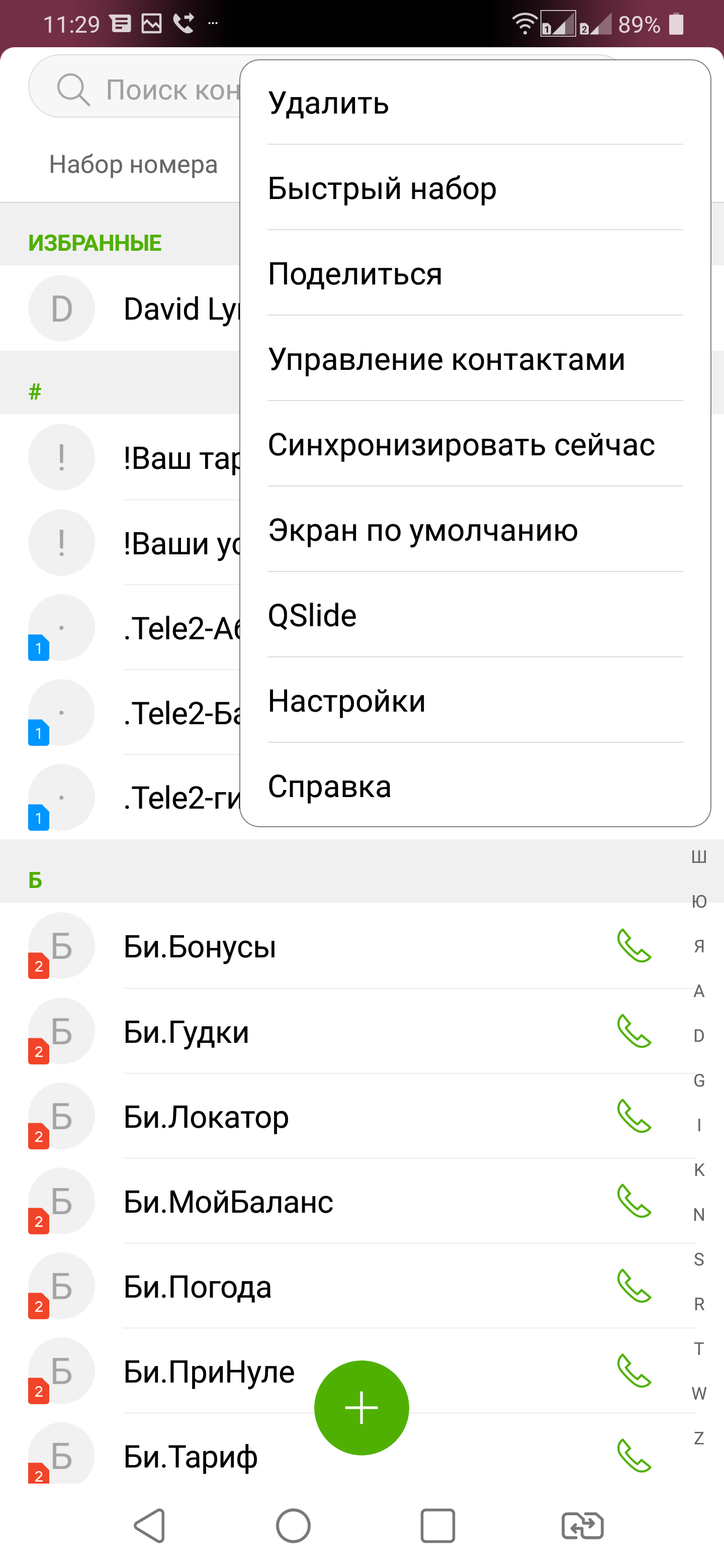
Task: Open contact Би.Локатор
Action: pos(206,1116)
